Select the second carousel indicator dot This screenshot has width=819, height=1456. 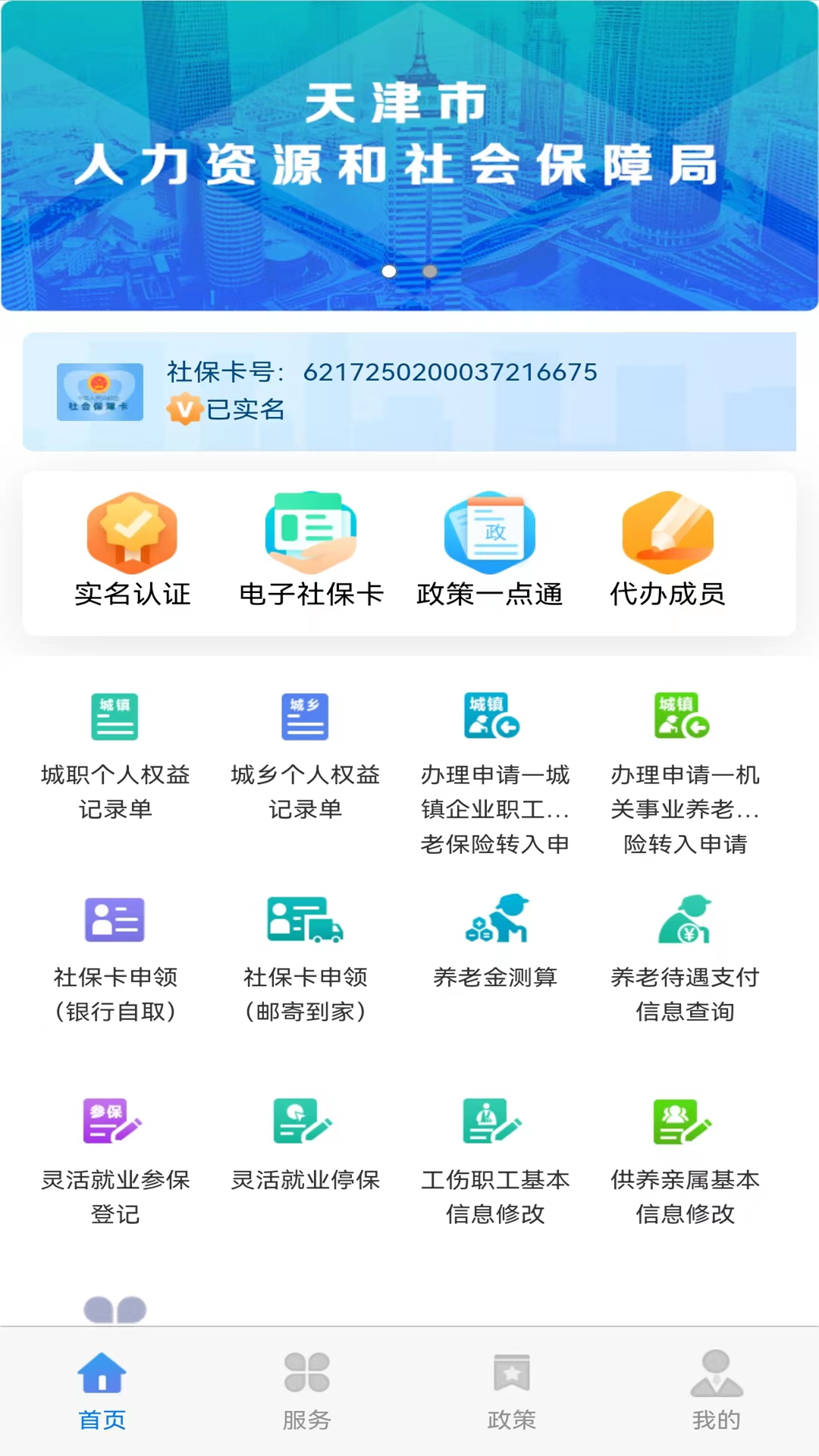click(429, 271)
